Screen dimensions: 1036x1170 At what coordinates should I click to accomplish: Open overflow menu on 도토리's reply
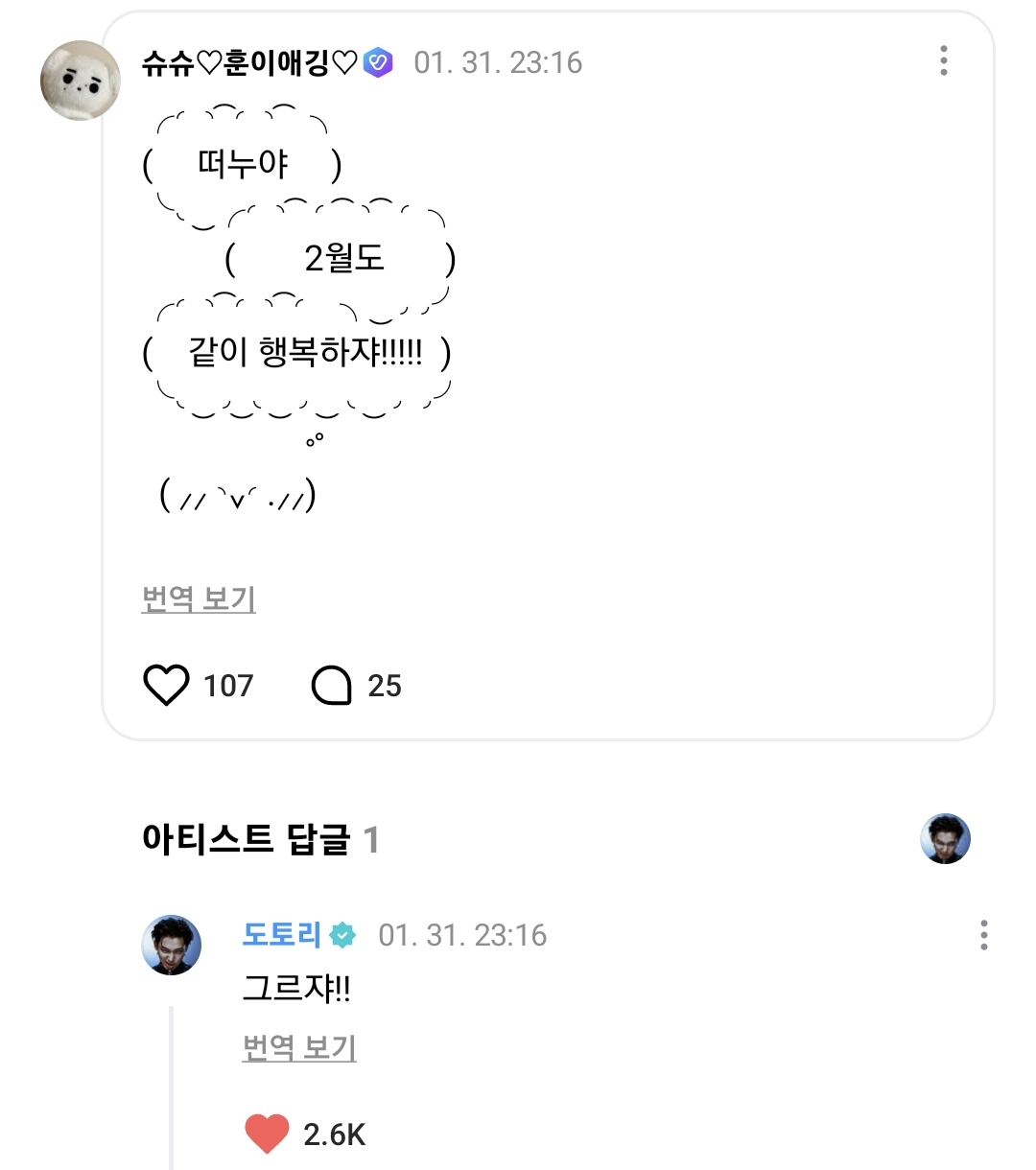click(983, 935)
